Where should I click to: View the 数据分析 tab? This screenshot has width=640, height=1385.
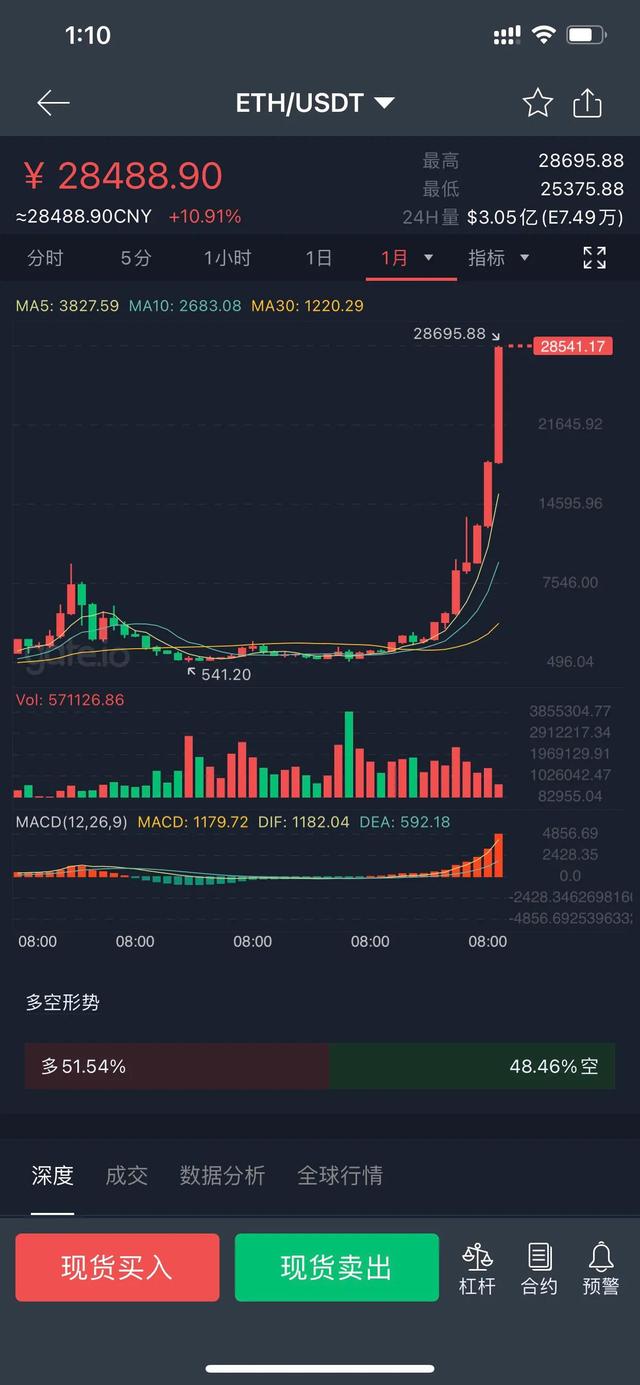(x=222, y=1176)
